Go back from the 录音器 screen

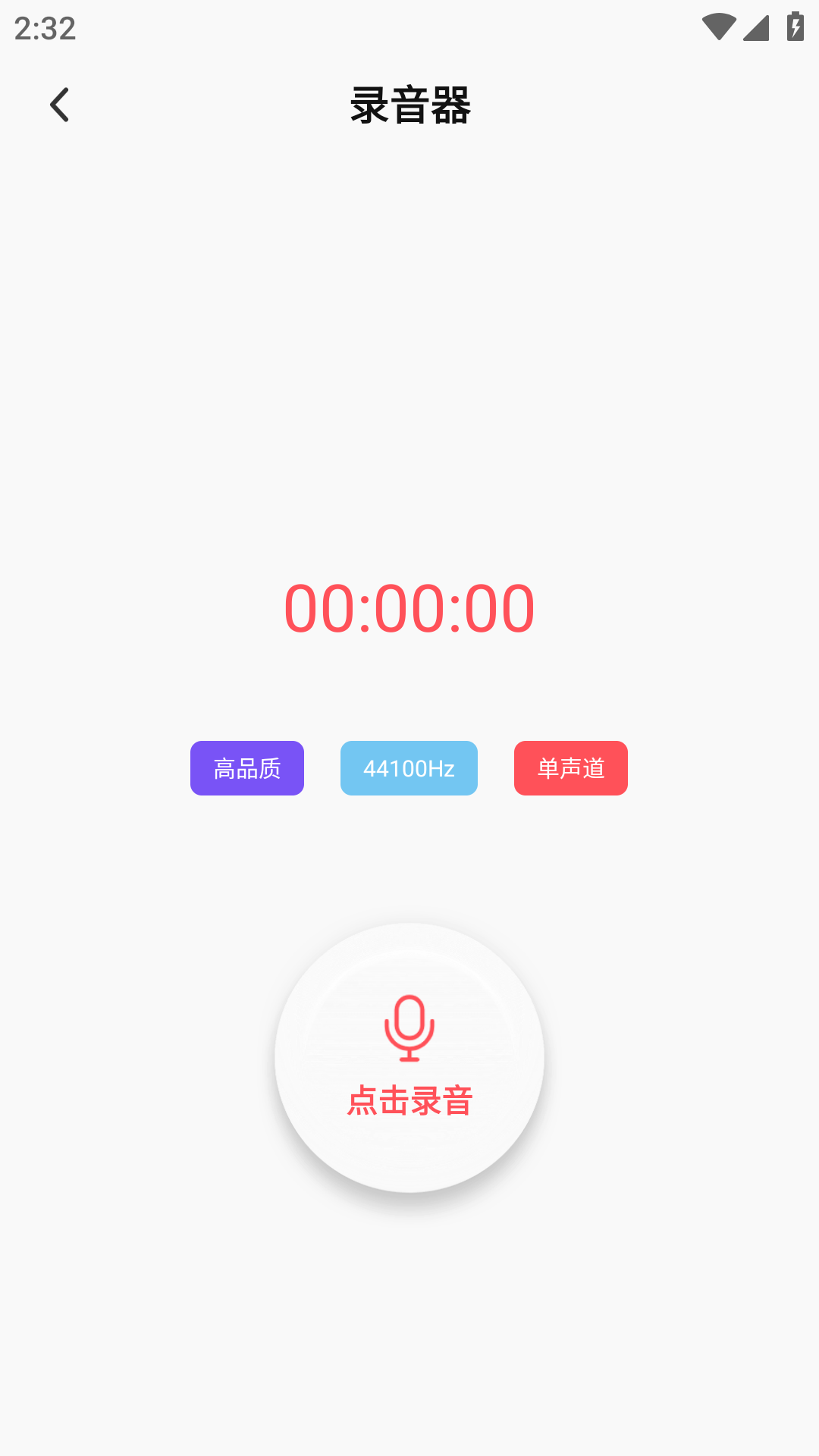pyautogui.click(x=59, y=105)
